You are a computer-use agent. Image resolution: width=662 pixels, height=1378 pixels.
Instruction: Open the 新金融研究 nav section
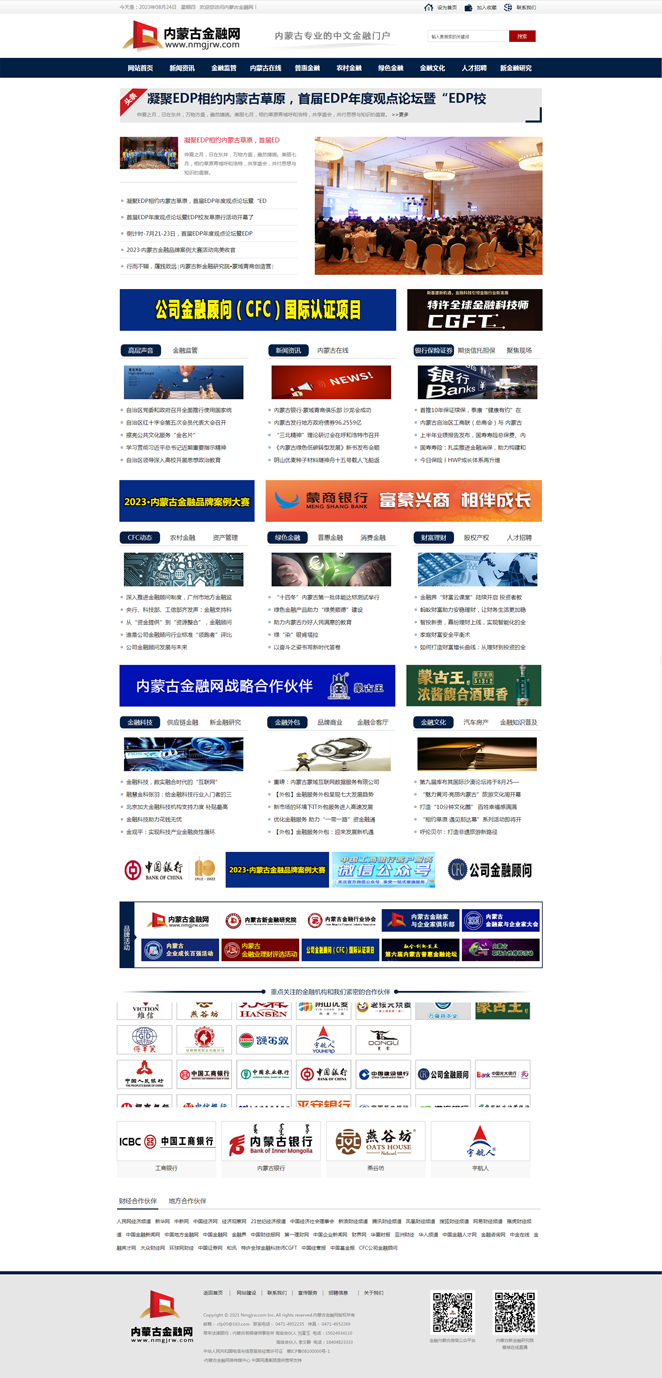coord(516,68)
